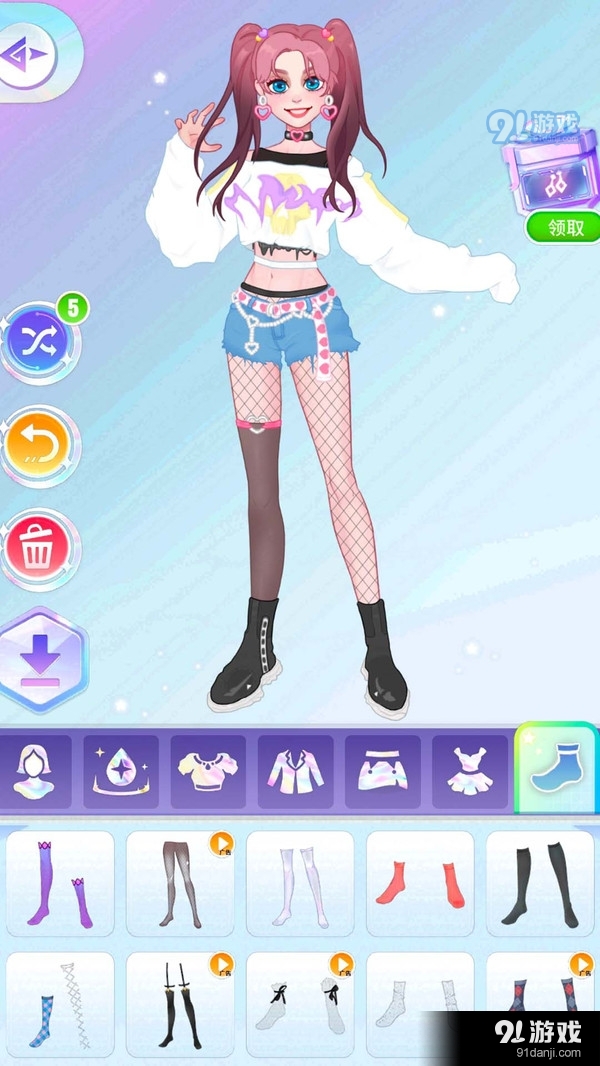Select the white thigh-high stockings
The image size is (600, 1066).
[300, 883]
